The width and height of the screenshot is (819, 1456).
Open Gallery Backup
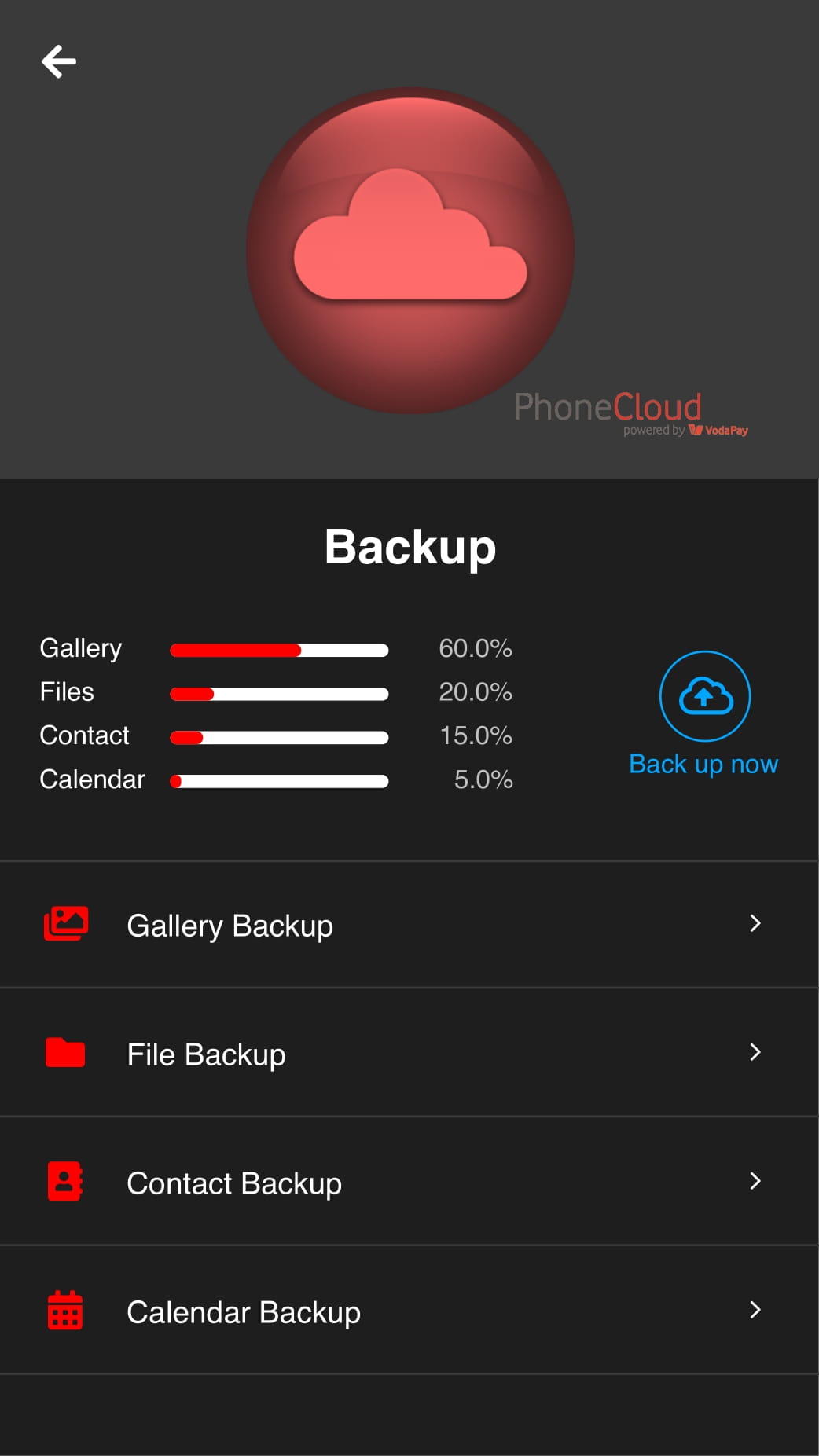410,925
